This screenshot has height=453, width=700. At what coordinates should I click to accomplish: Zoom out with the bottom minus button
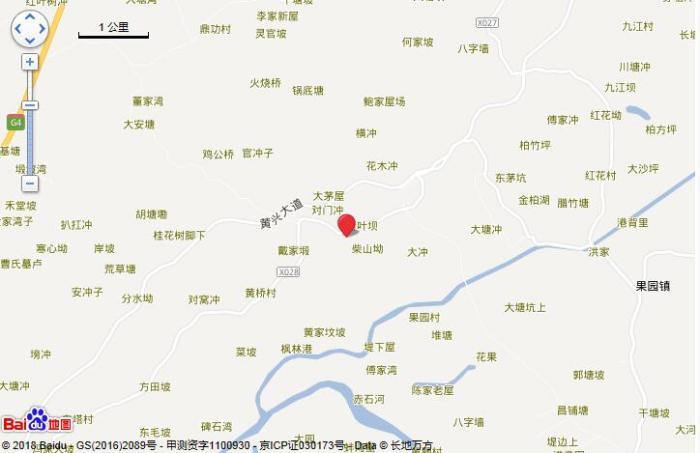tap(29, 184)
